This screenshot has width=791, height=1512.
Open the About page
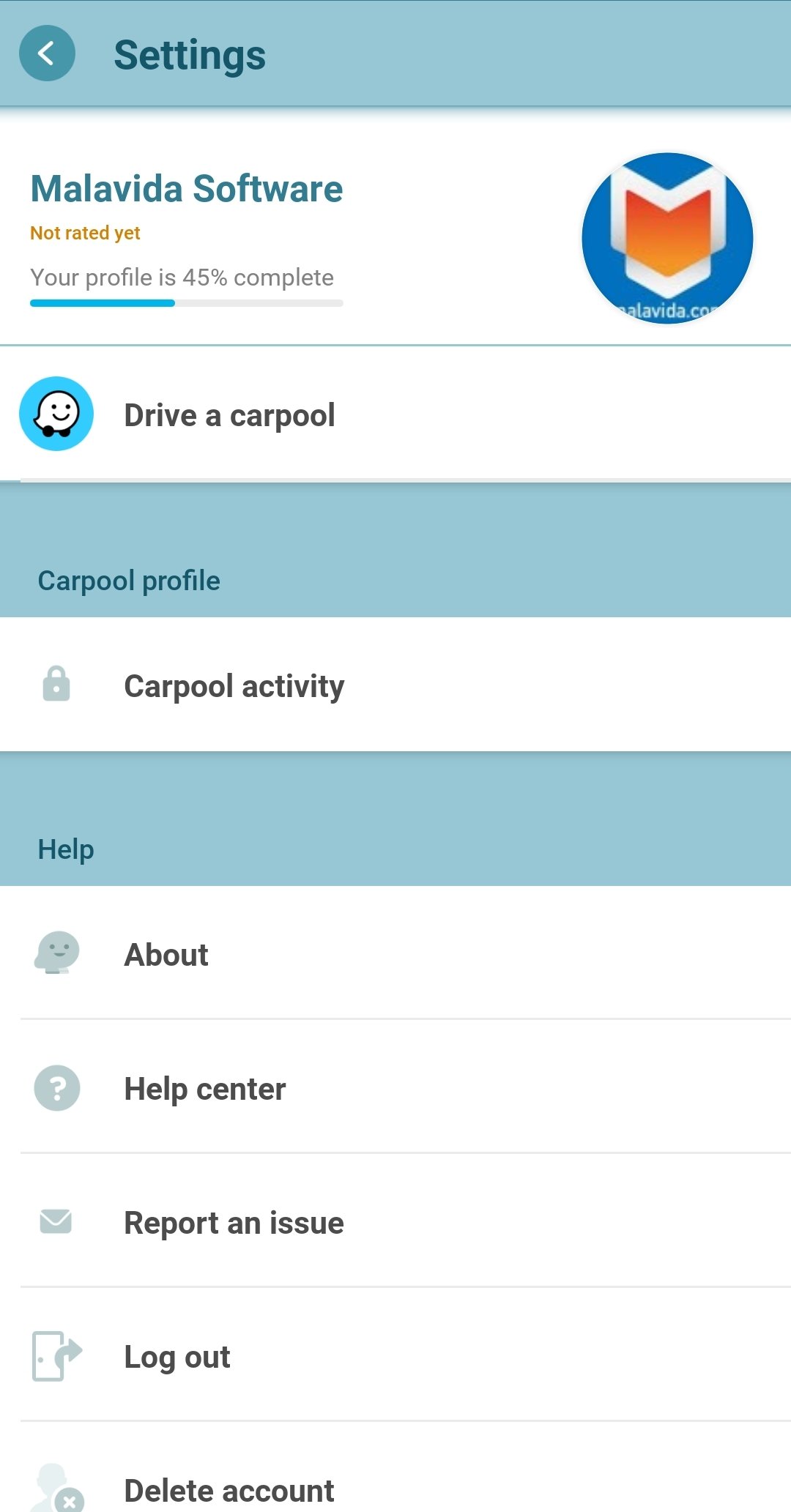(x=395, y=953)
